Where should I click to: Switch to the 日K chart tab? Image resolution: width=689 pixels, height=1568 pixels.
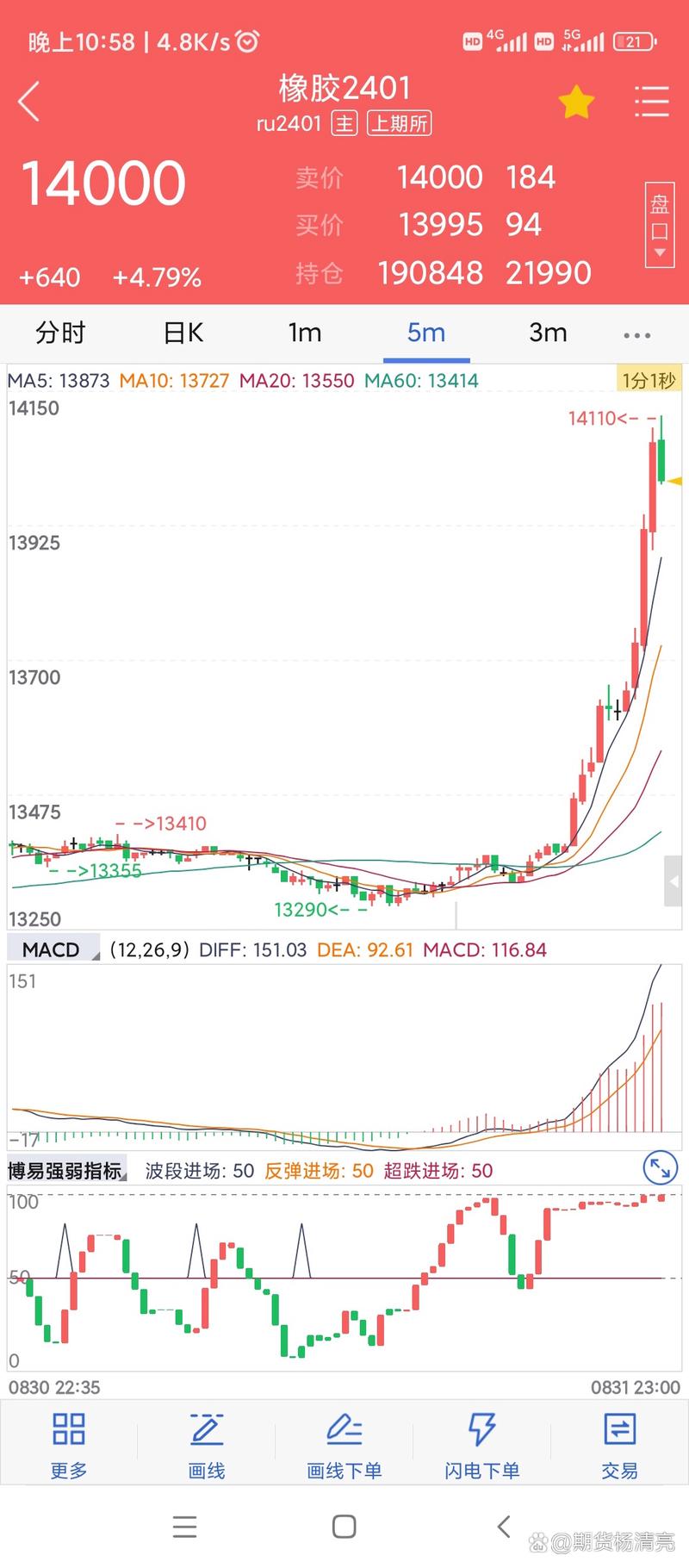click(183, 333)
